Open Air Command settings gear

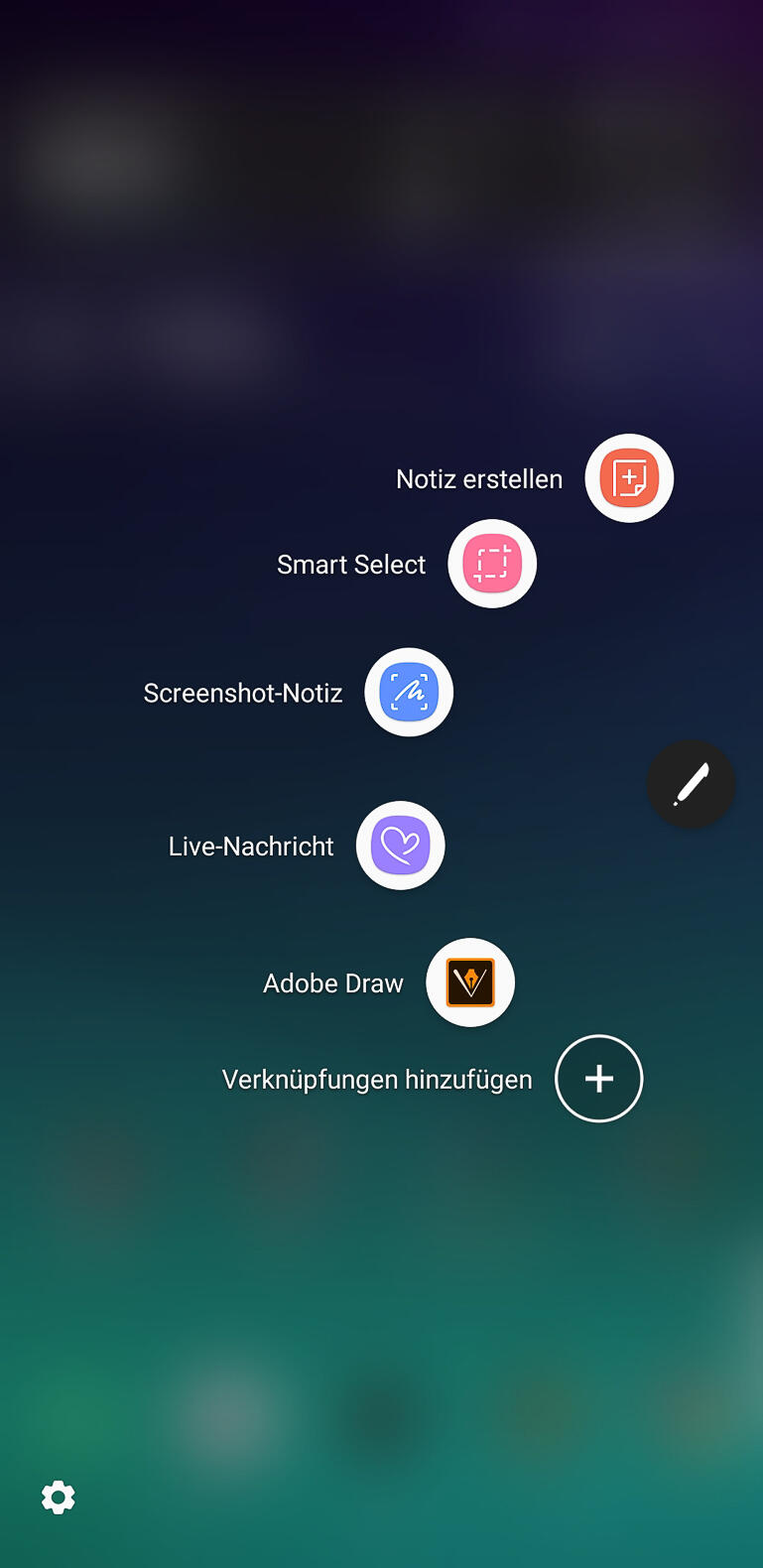(59, 1497)
